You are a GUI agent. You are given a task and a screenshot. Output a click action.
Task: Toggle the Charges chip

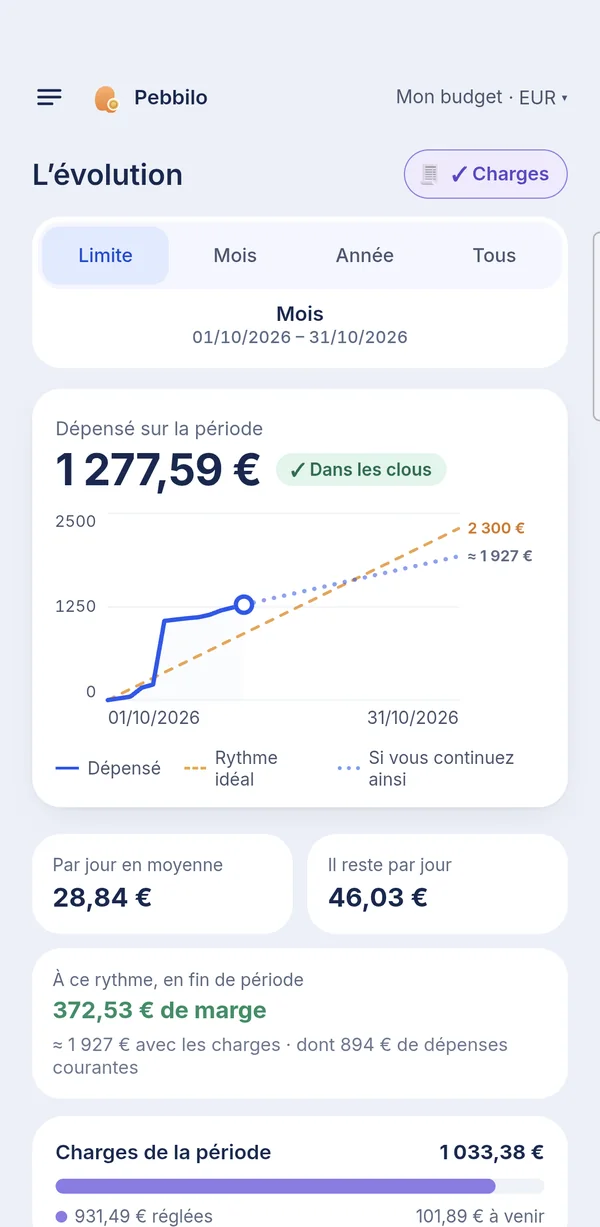(486, 174)
